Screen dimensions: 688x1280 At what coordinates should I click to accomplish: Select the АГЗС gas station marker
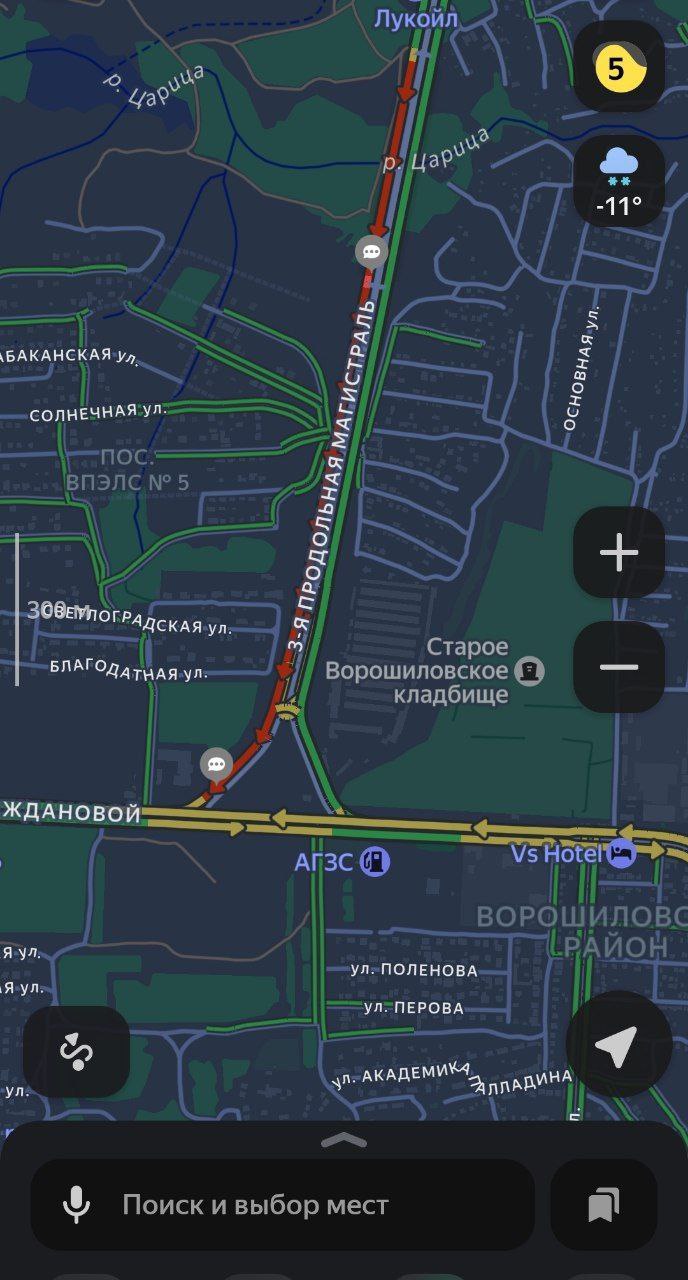375,861
